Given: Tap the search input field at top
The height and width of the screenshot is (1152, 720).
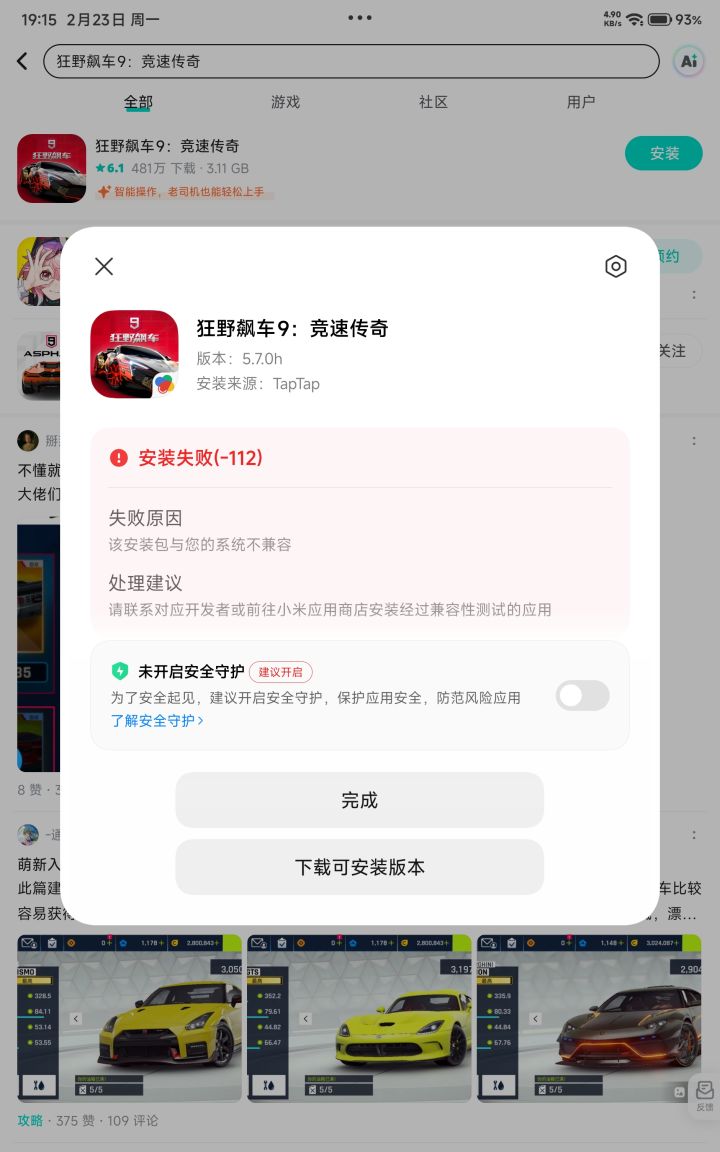Looking at the screenshot, I should pos(350,60).
